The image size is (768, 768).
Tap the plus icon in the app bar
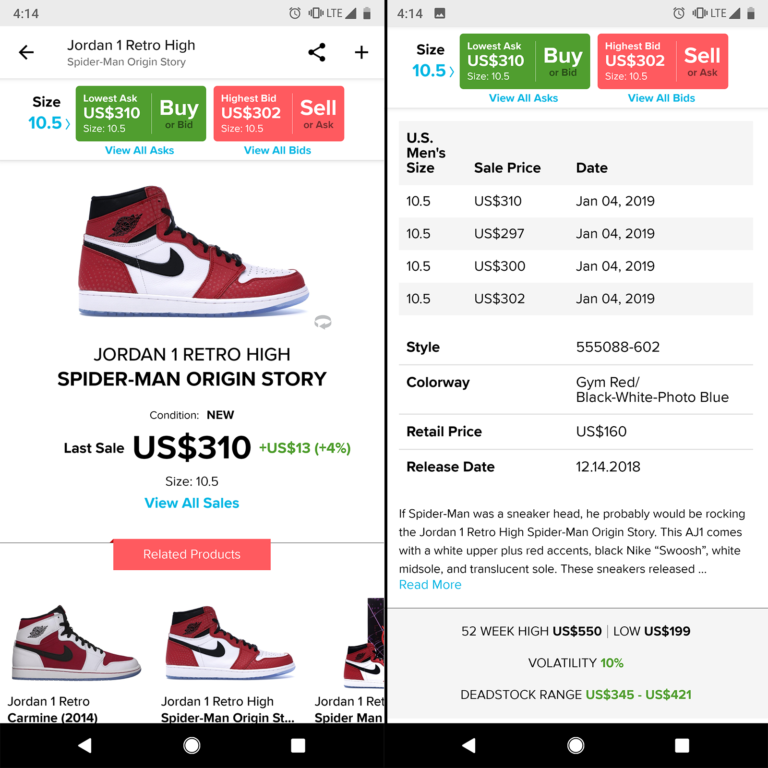pyautogui.click(x=361, y=53)
